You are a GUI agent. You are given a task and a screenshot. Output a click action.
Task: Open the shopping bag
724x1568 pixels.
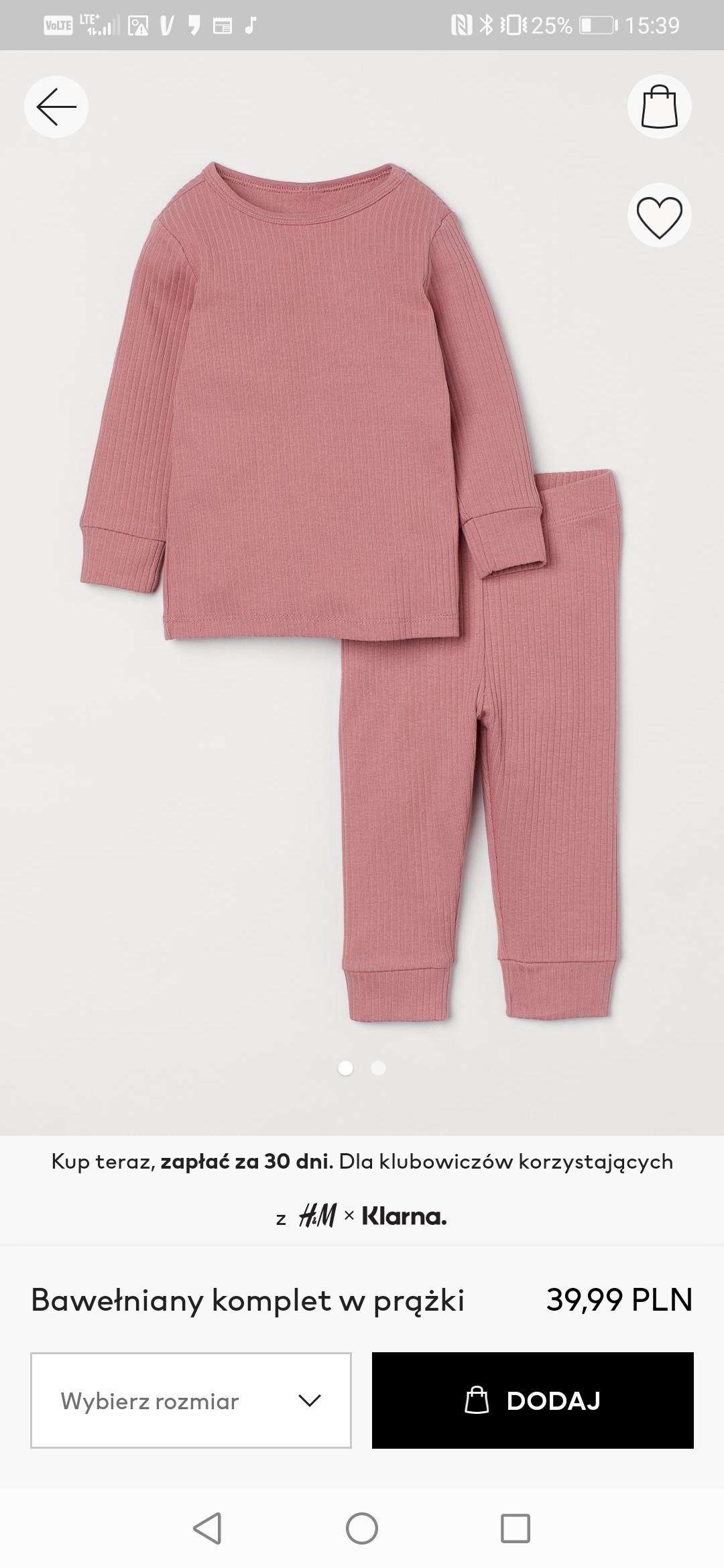(660, 107)
